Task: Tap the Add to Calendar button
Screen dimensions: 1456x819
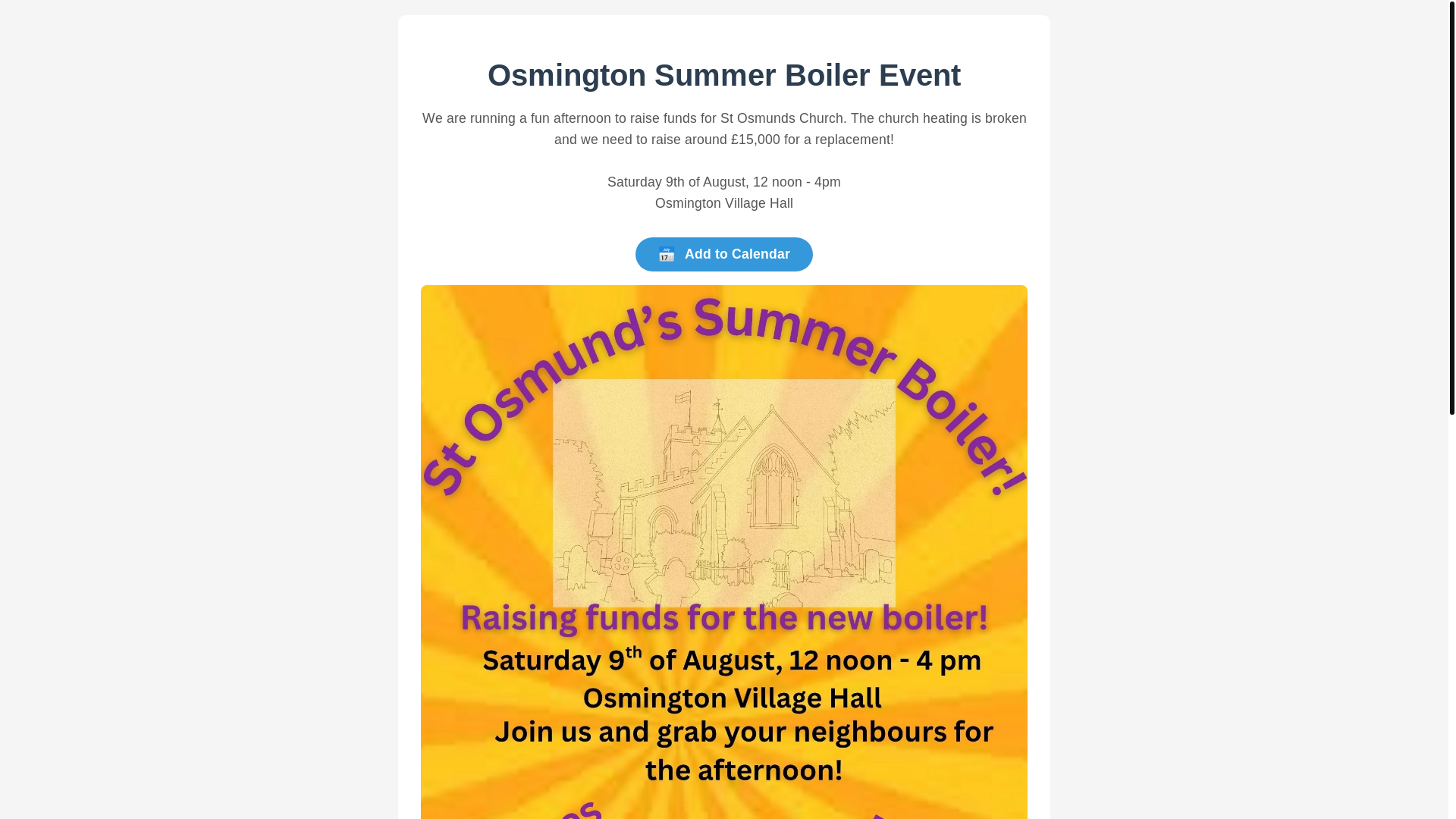Action: [723, 254]
